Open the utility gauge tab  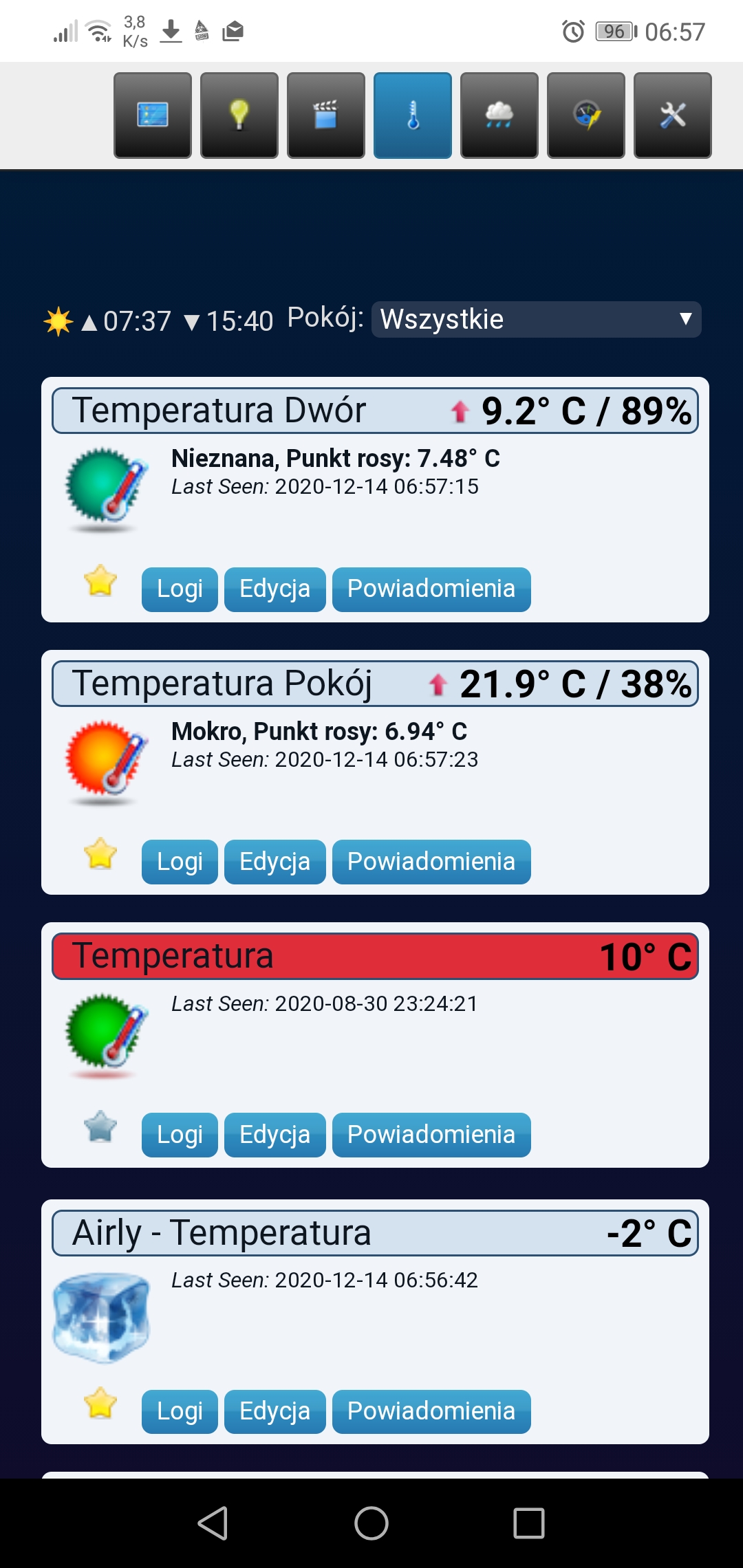(586, 116)
